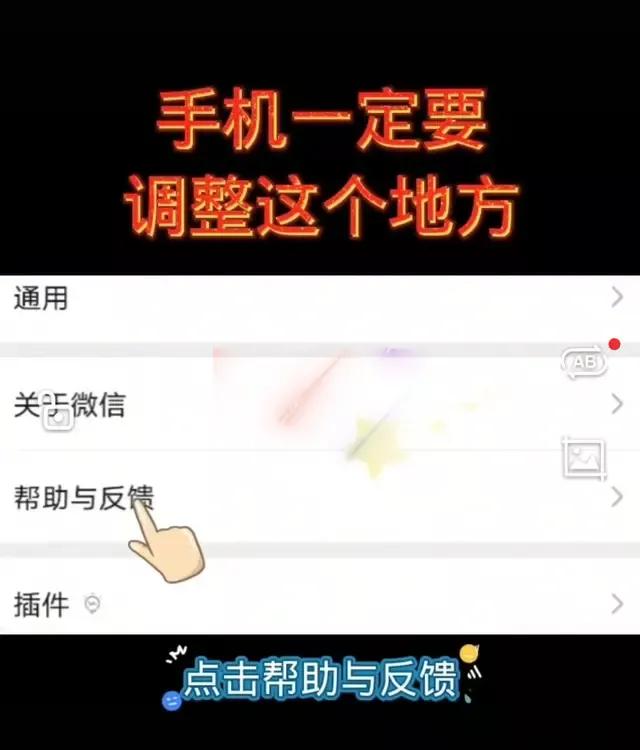The image size is (640, 750).
Task: Capture a screenshot of the video
Action: point(584,458)
